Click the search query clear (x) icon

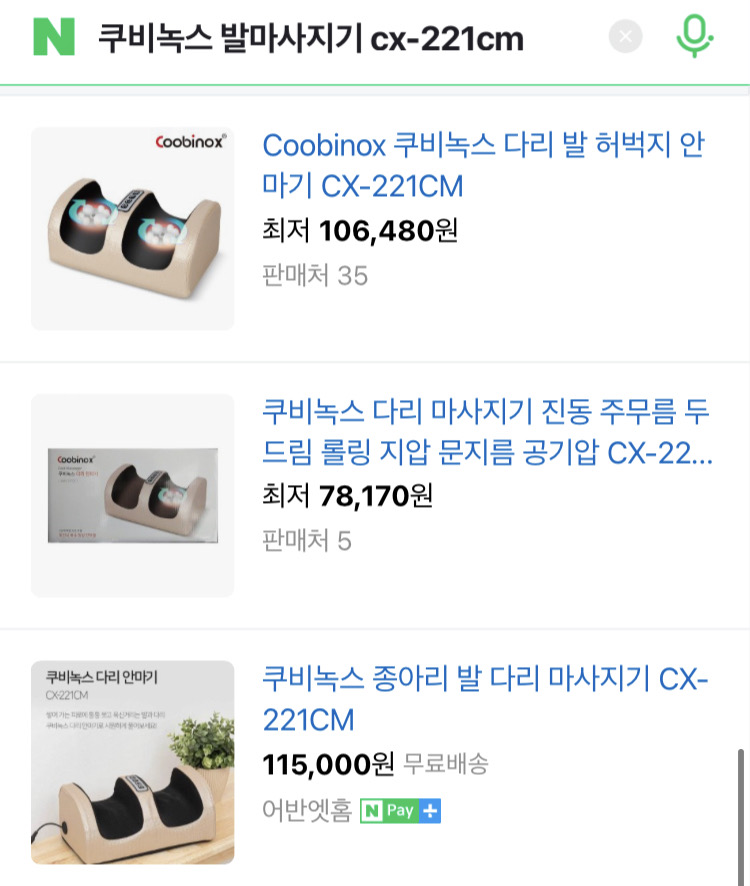(x=626, y=37)
